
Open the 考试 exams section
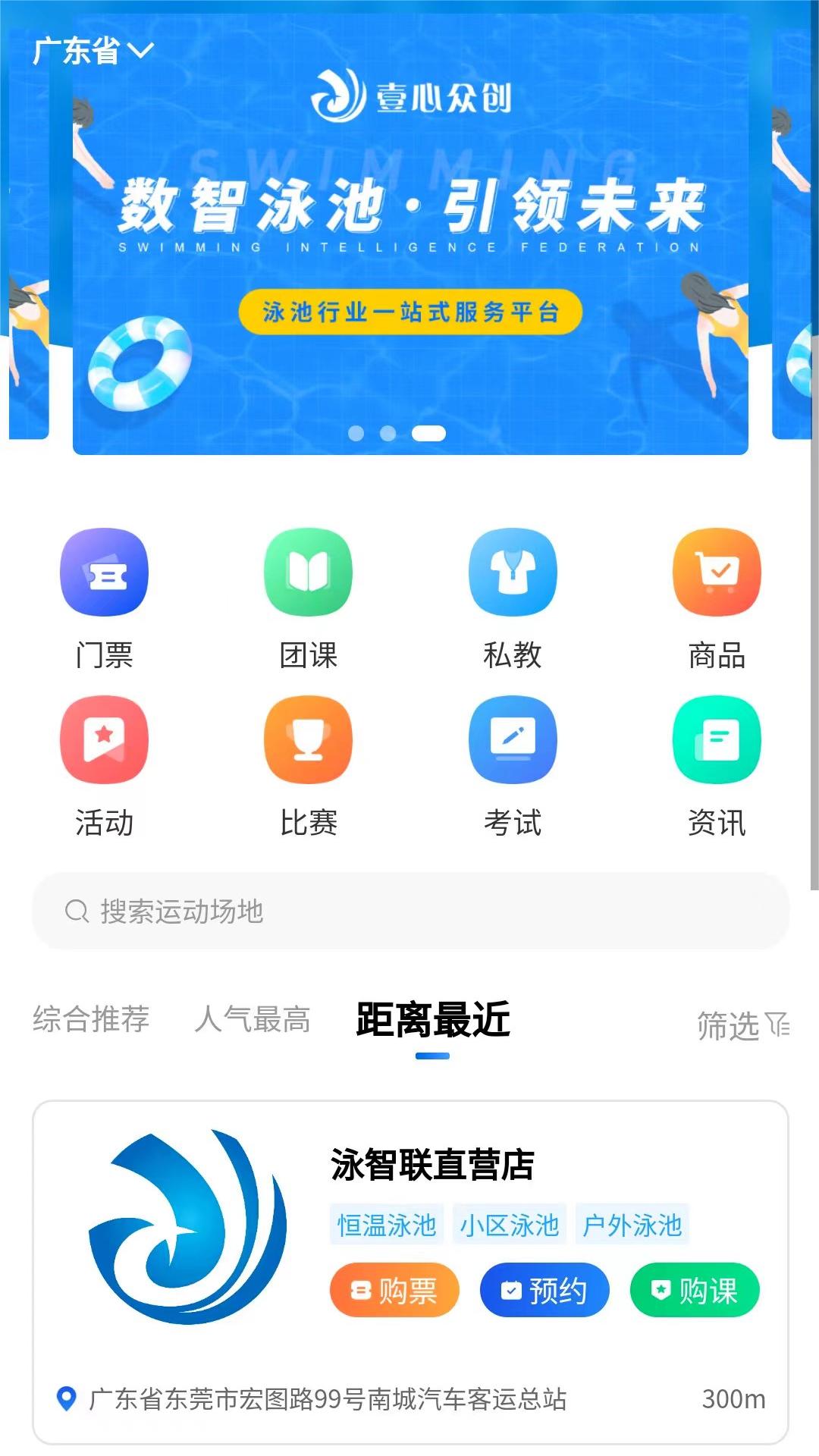[513, 766]
